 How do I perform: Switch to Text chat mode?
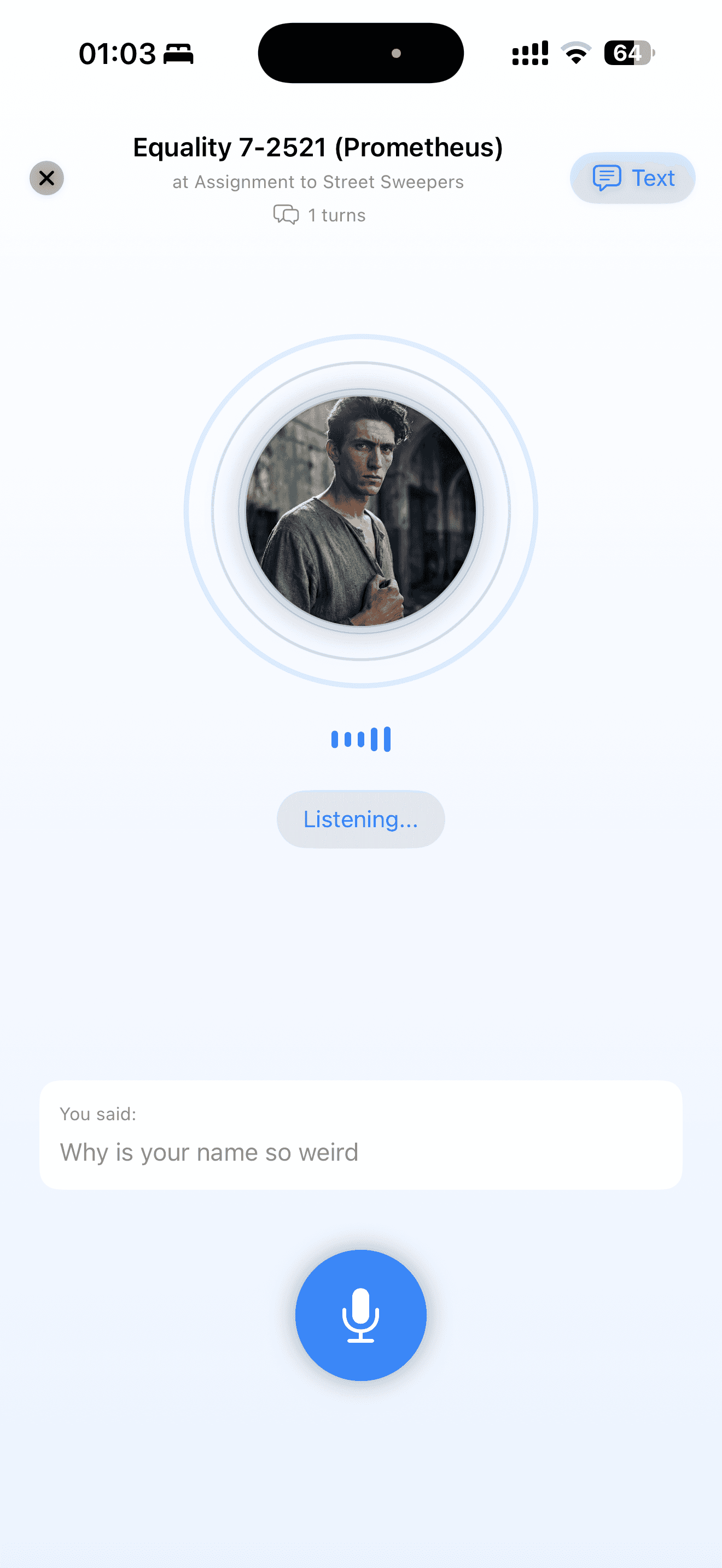632,178
